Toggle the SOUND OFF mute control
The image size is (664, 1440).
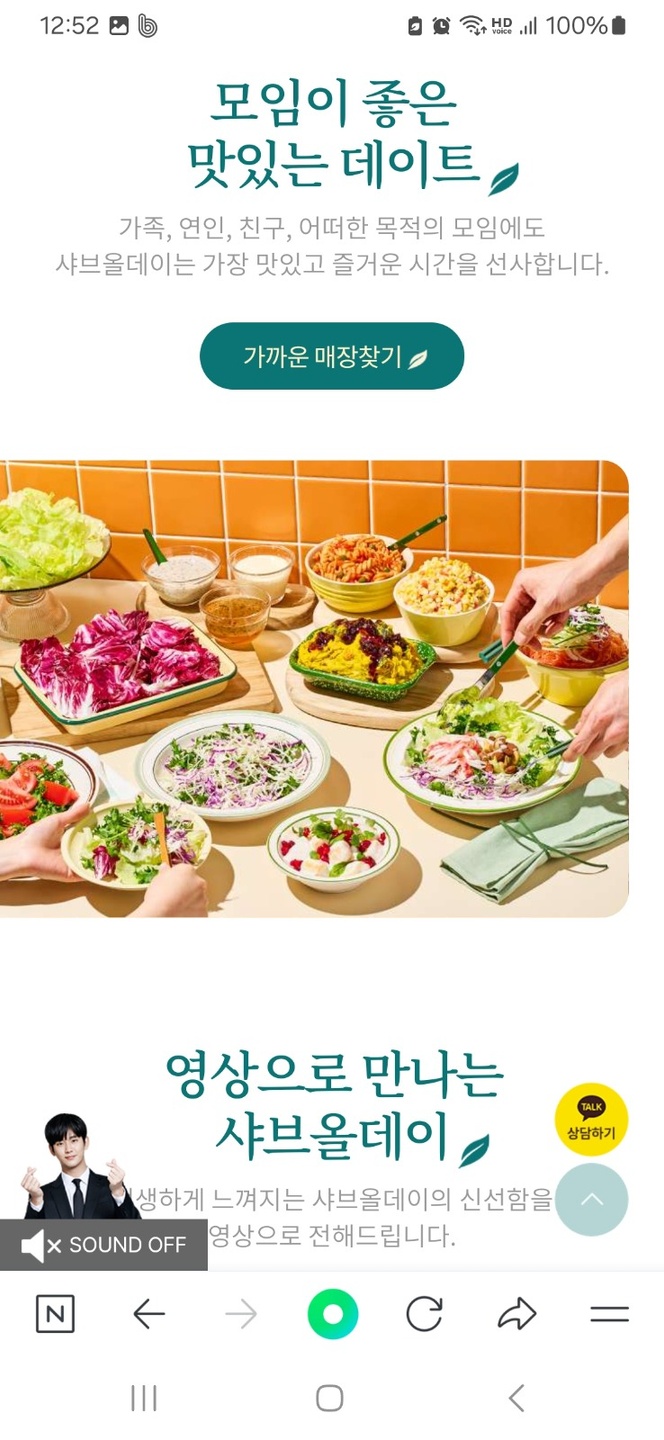pos(104,1245)
